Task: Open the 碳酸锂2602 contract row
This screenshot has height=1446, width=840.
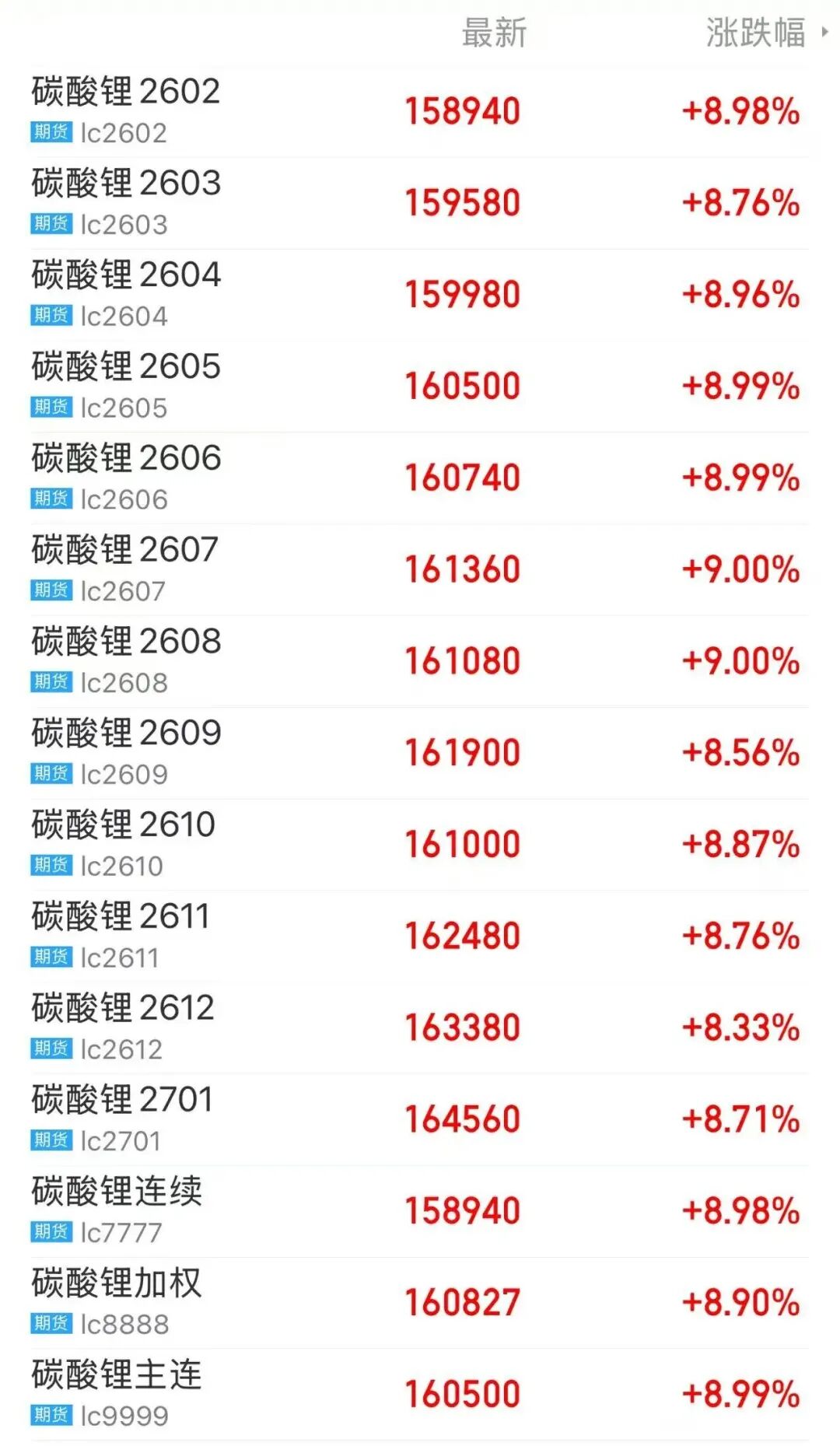Action: point(124,93)
